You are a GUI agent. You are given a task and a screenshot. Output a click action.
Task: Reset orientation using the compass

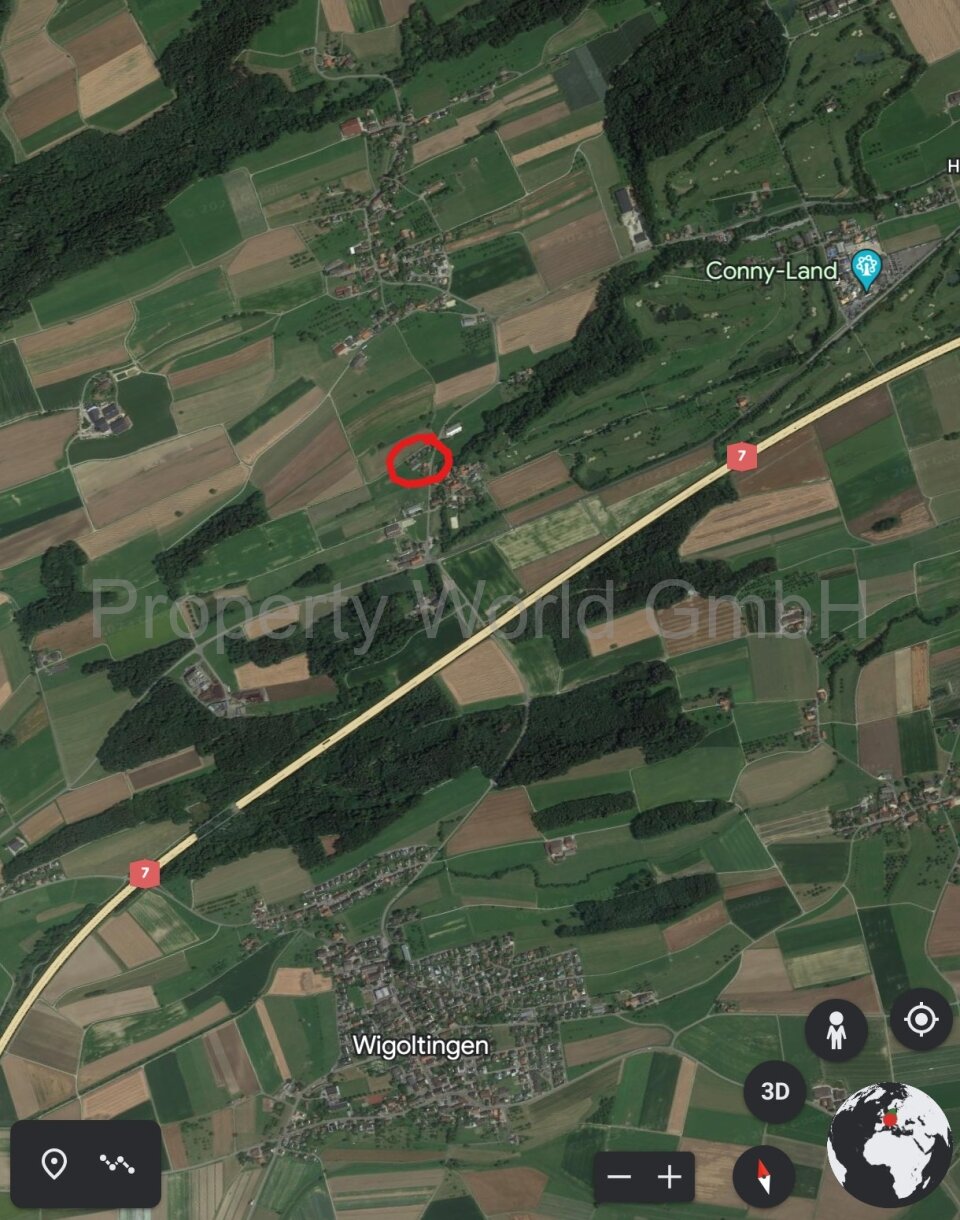(x=763, y=1176)
